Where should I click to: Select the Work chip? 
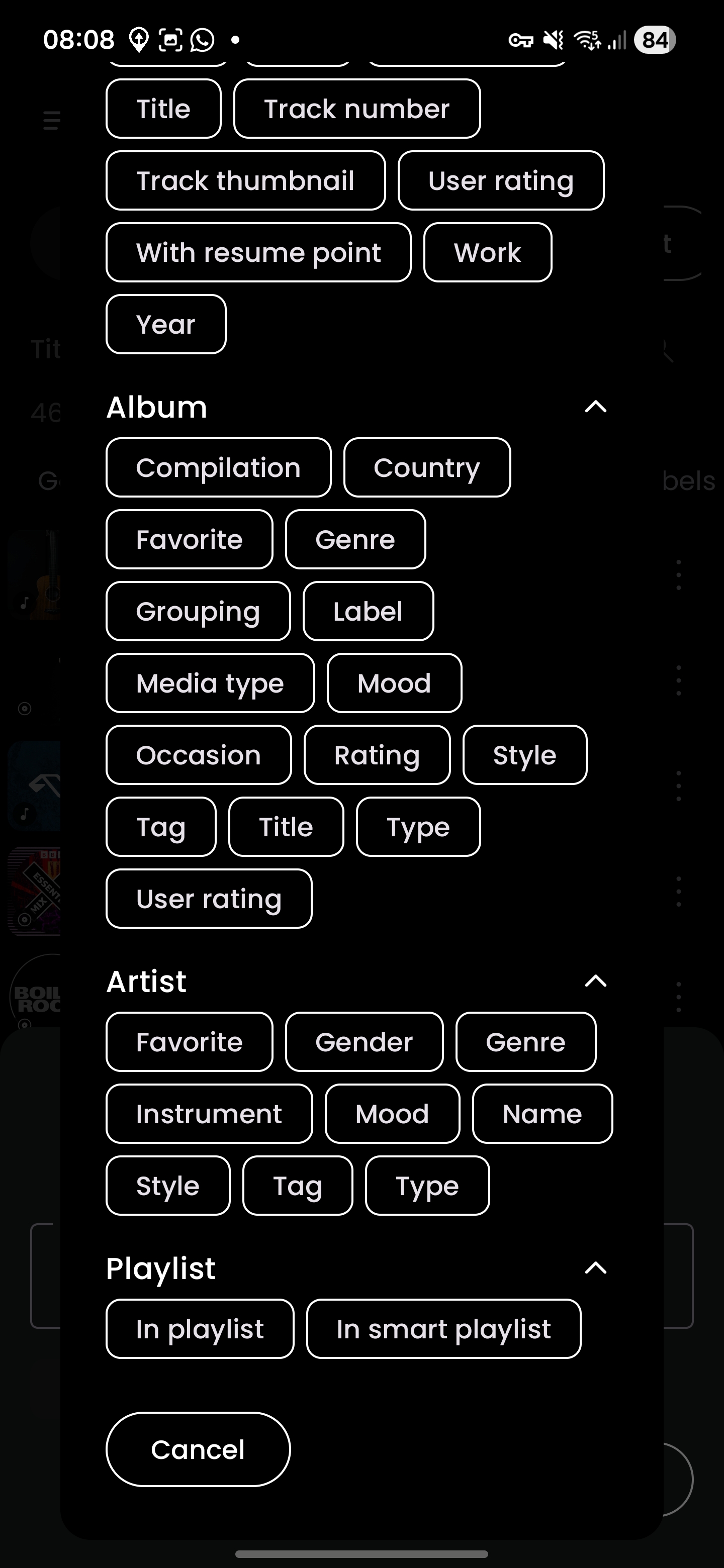[x=487, y=253]
